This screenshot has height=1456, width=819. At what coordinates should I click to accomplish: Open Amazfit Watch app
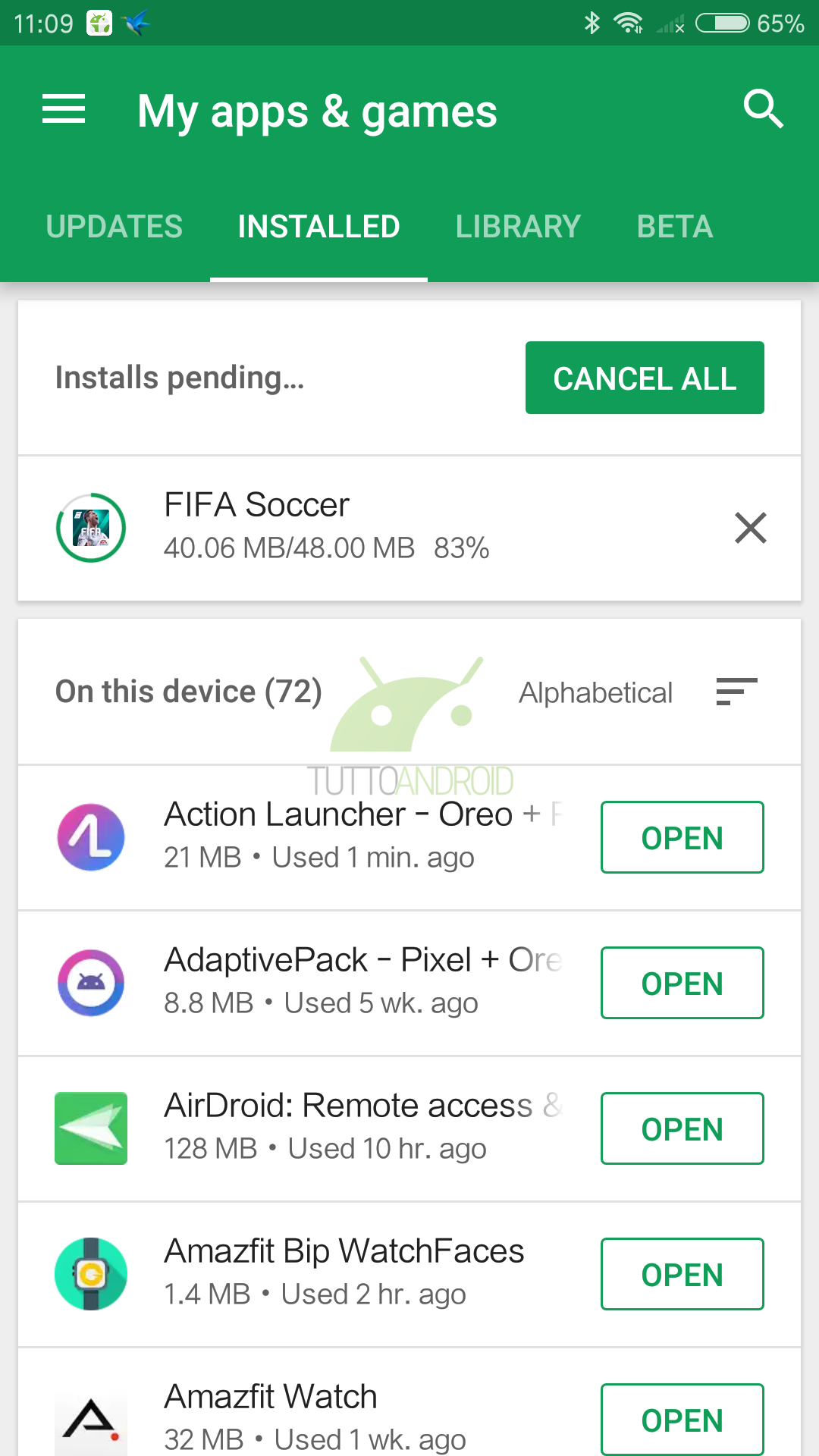[x=682, y=1420]
